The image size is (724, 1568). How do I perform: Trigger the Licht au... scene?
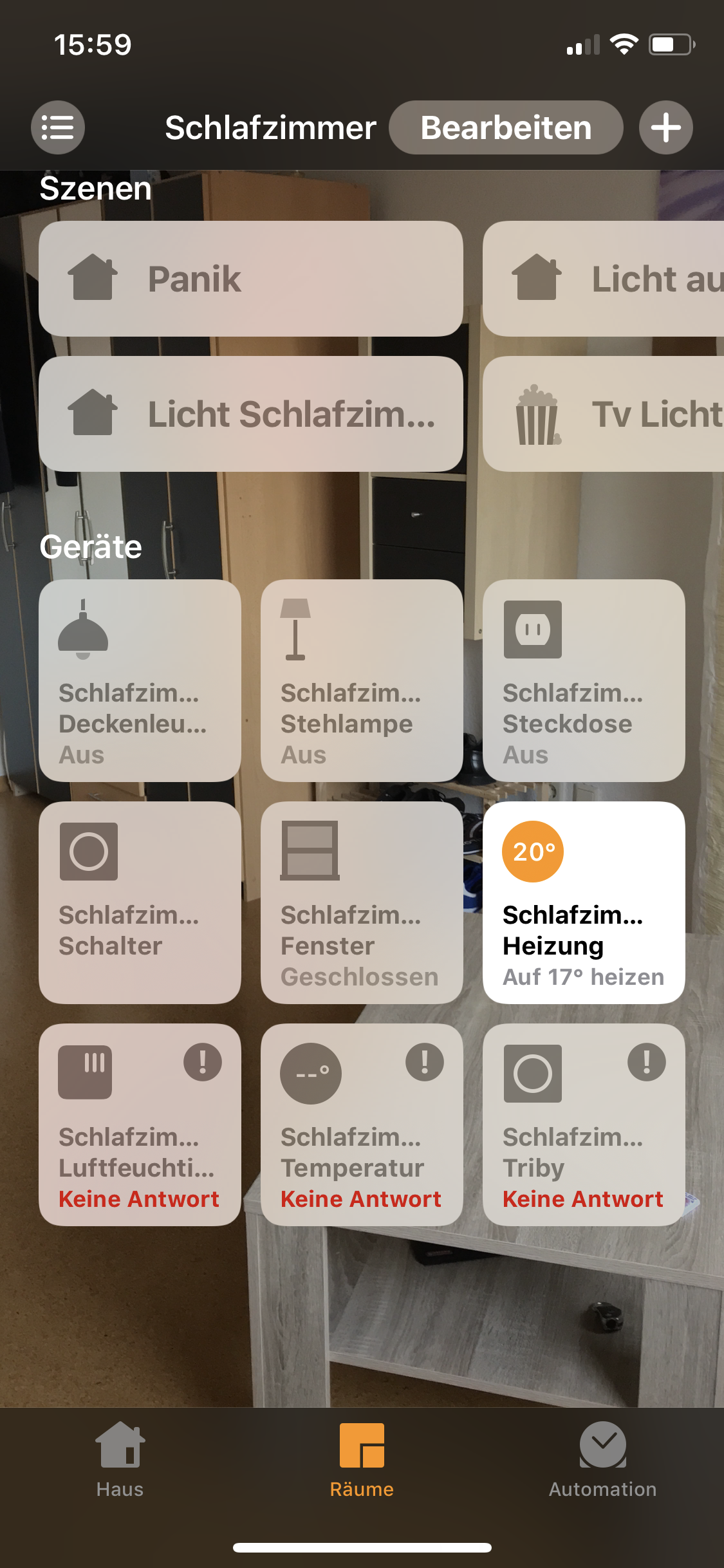(x=604, y=279)
